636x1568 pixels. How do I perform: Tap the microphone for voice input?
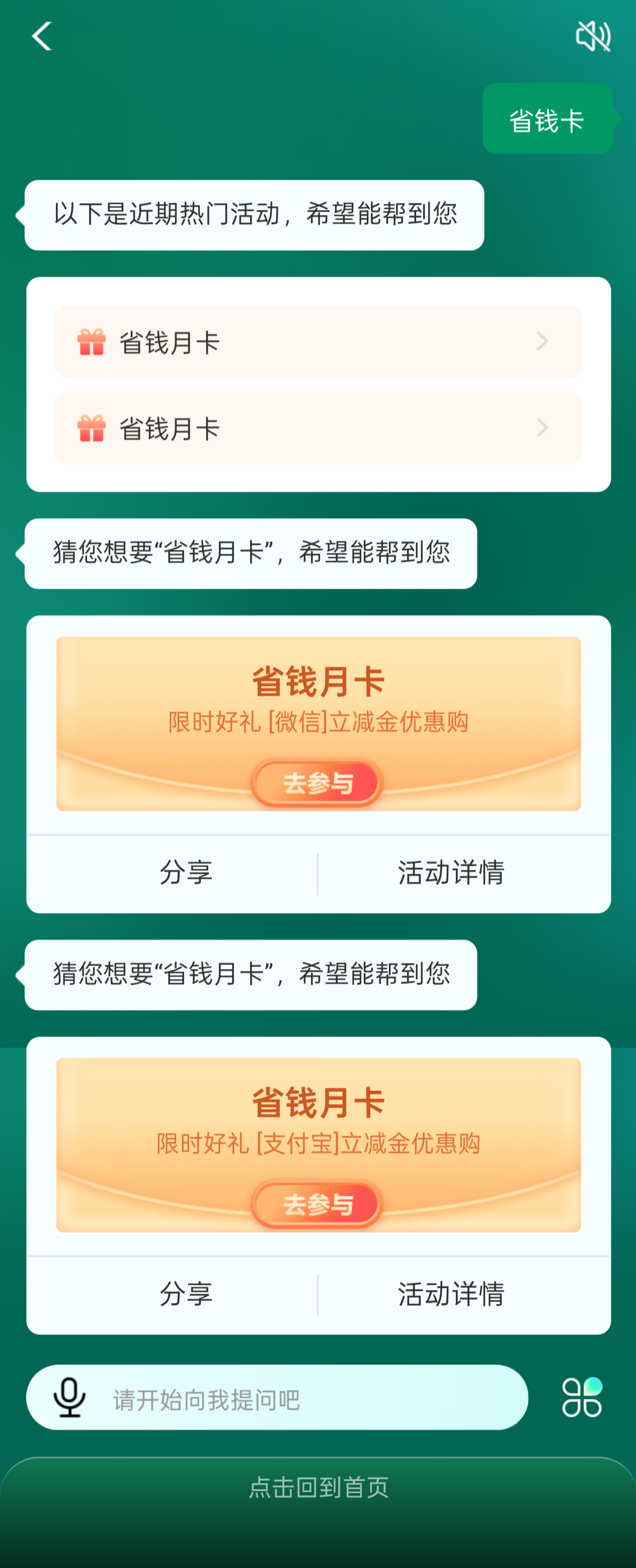pyautogui.click(x=69, y=1398)
